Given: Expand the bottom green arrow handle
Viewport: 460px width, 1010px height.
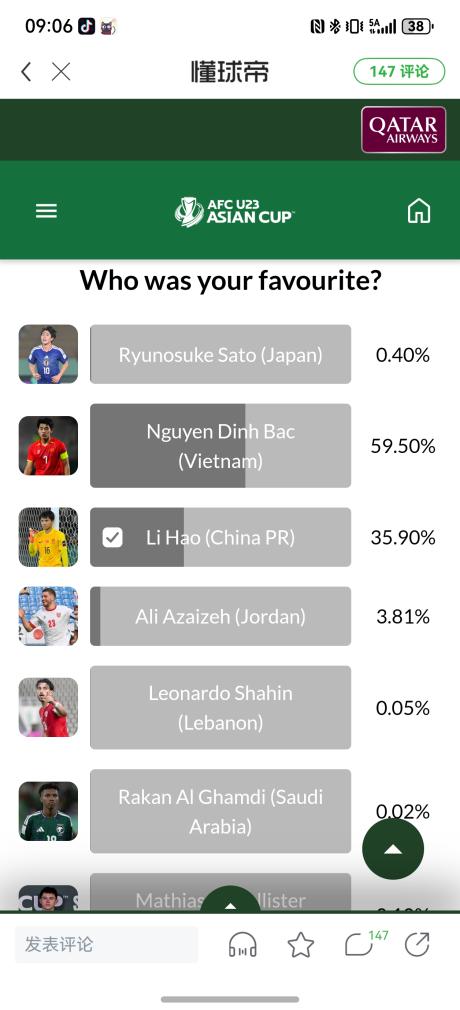Looking at the screenshot, I should (x=231, y=900).
